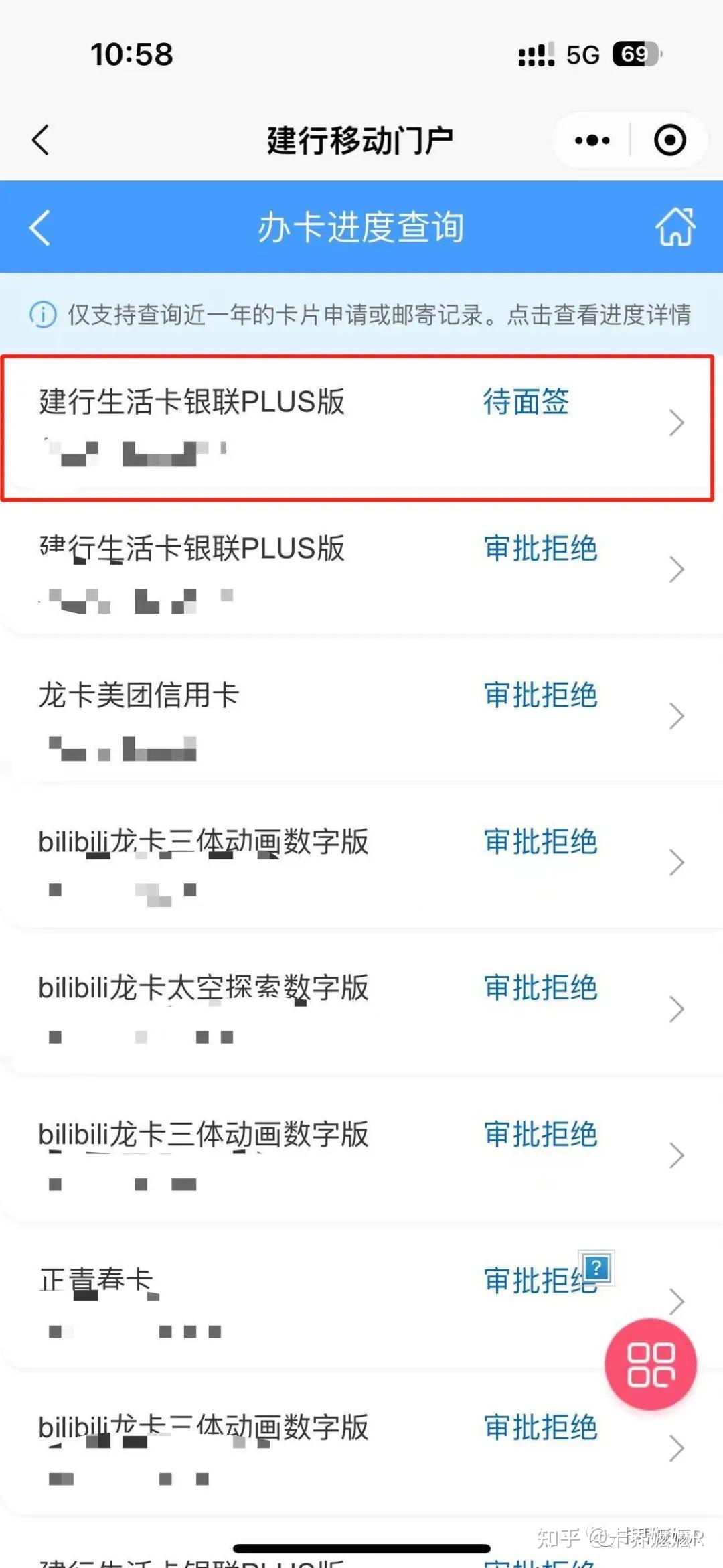Open the mini program three-dot menu
The image size is (723, 1568).
click(592, 140)
